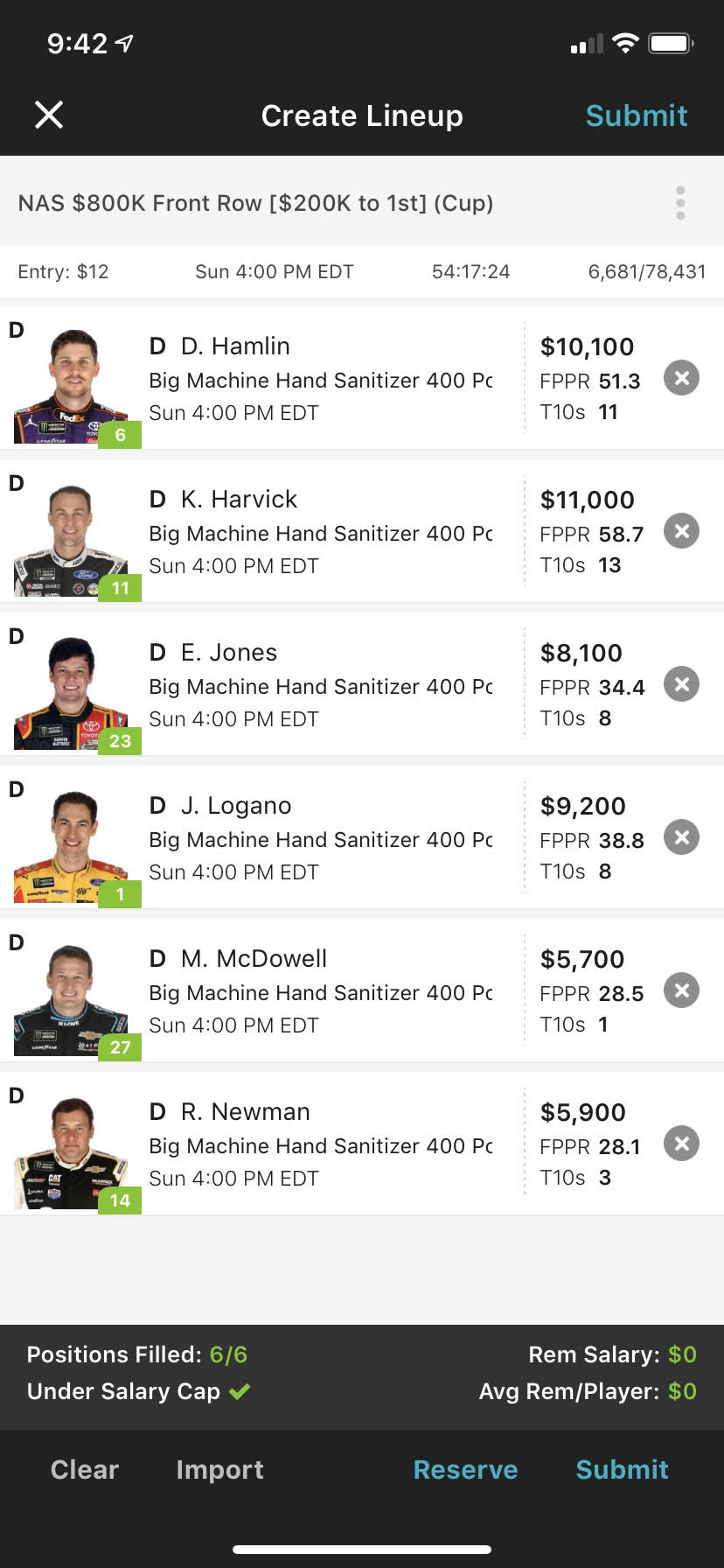The height and width of the screenshot is (1568, 724).
Task: Open D. Hamlin's player details
Action: [262, 379]
